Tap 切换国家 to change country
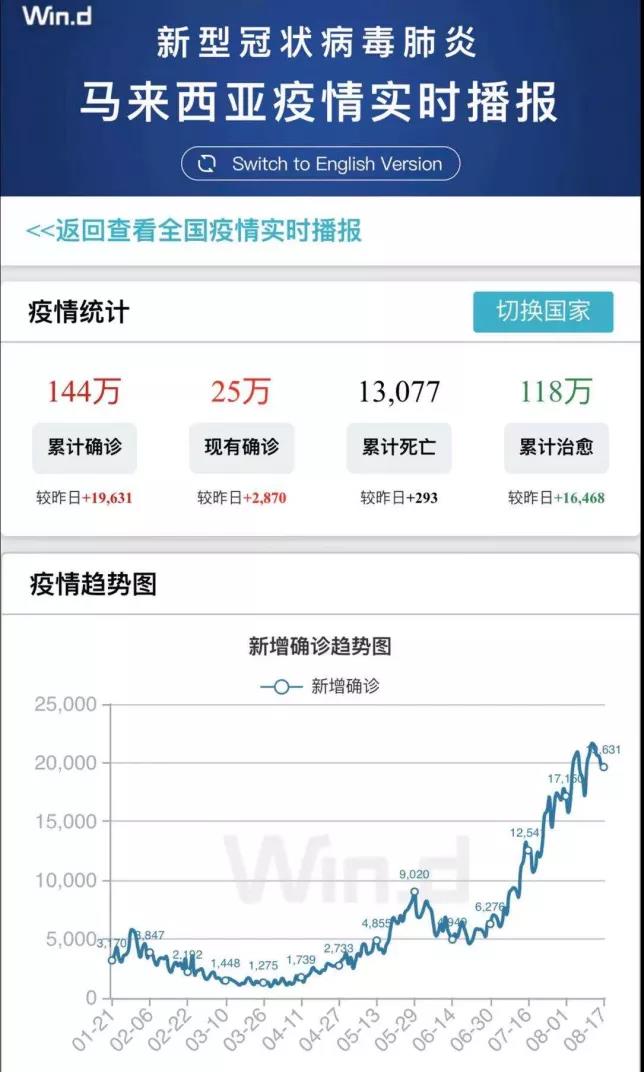The width and height of the screenshot is (644, 1072). 543,312
